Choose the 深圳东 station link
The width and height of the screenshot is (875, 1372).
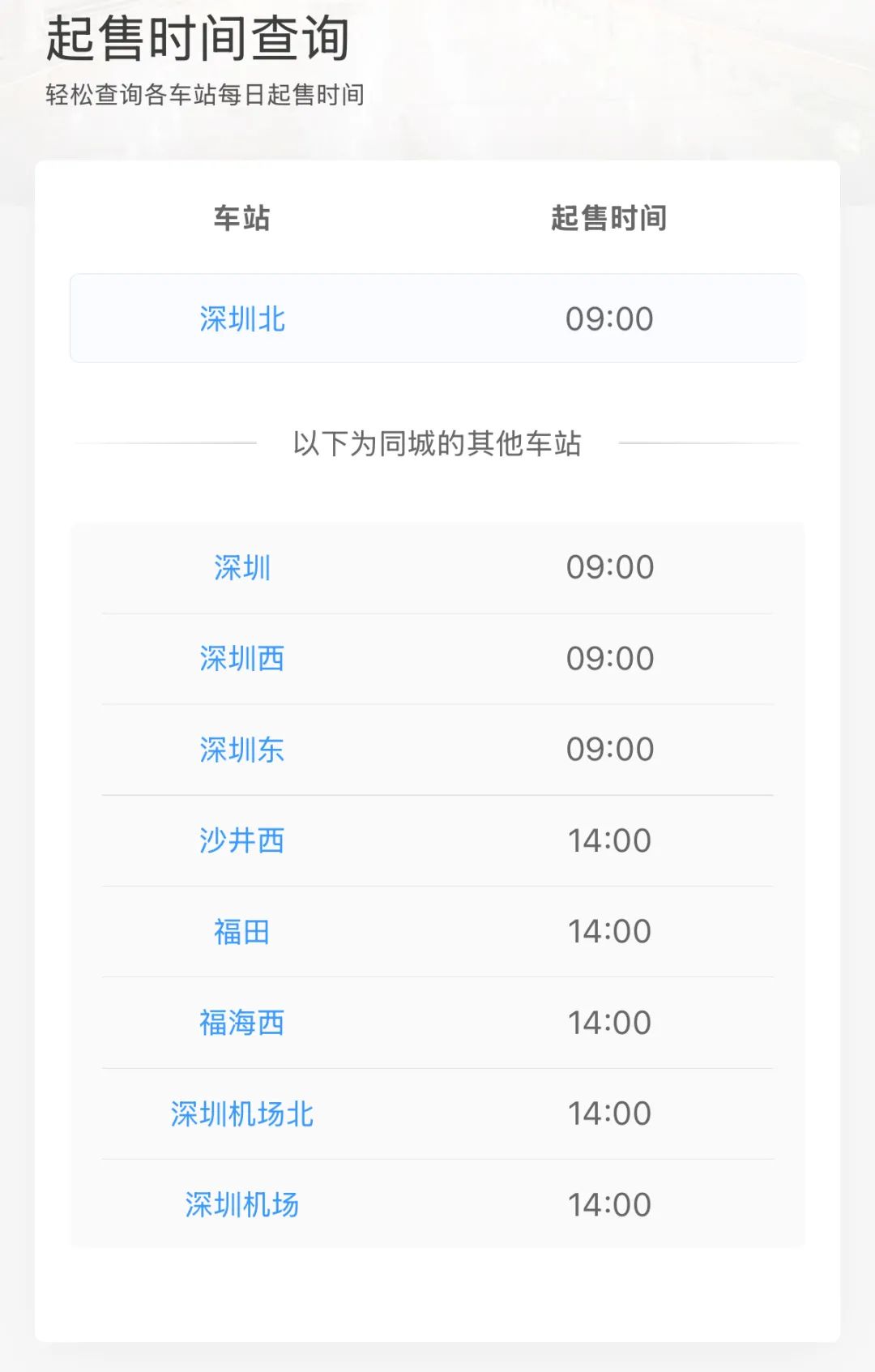click(242, 750)
